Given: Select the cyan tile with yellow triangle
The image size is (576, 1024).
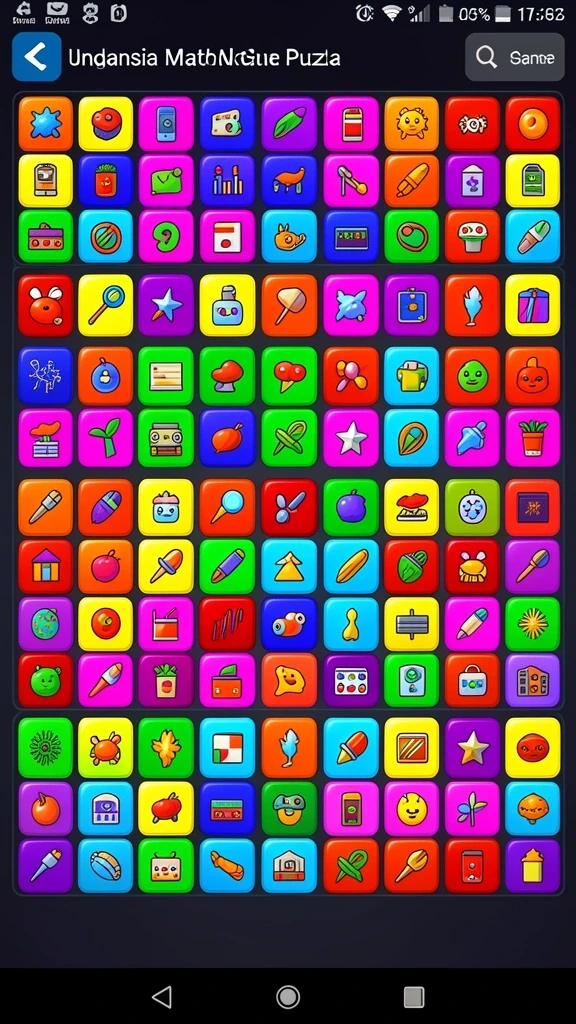Looking at the screenshot, I should point(289,566).
